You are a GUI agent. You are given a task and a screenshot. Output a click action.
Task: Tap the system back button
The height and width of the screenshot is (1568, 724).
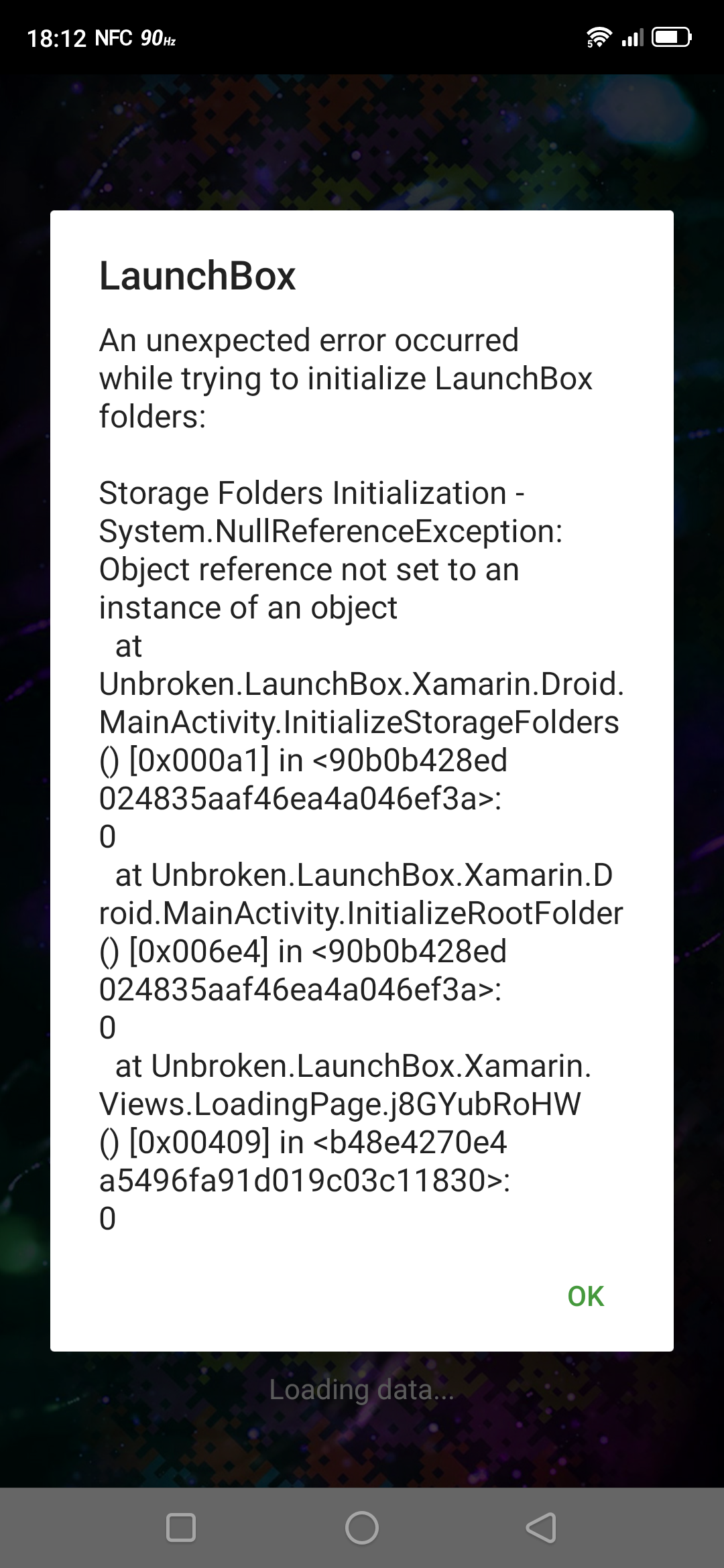coord(542,1528)
